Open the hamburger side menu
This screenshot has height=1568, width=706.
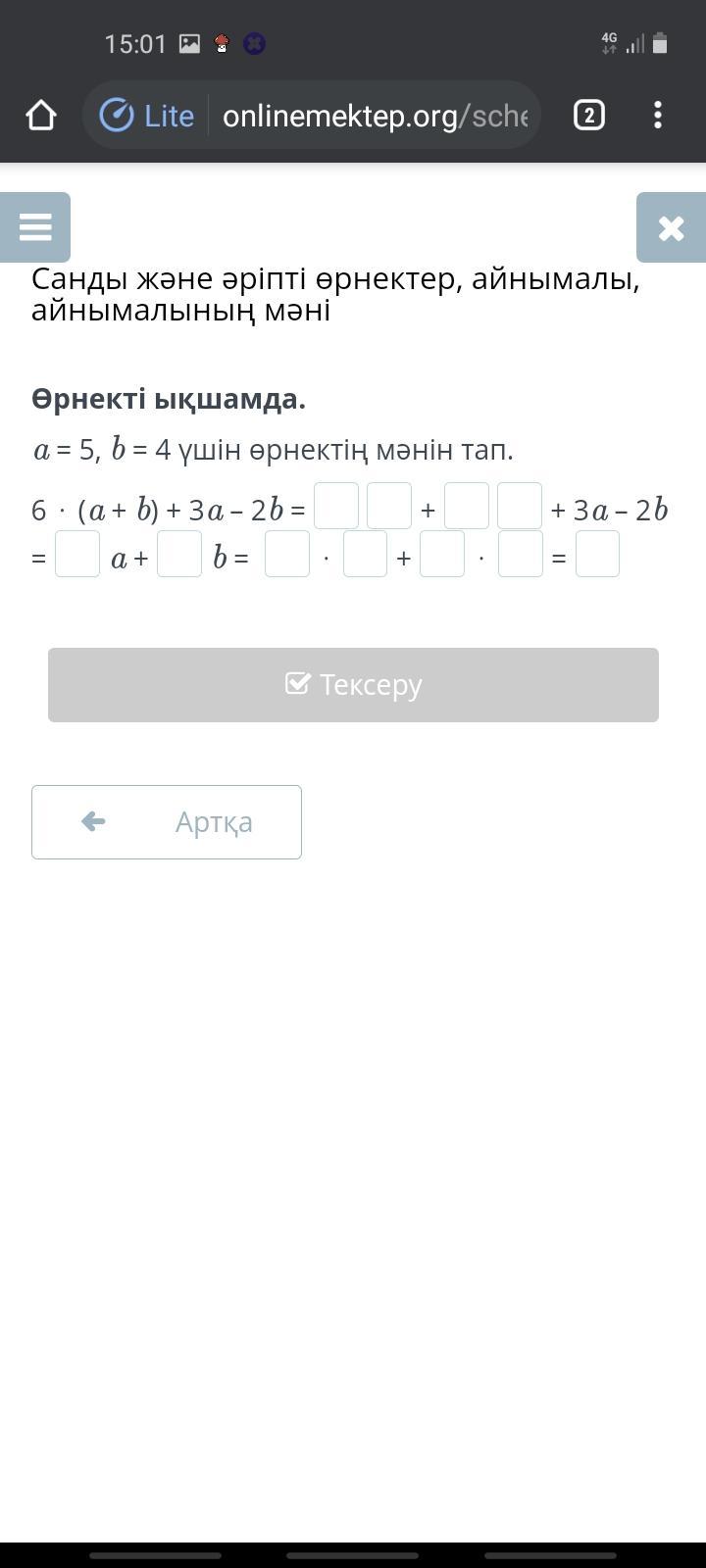[x=35, y=227]
